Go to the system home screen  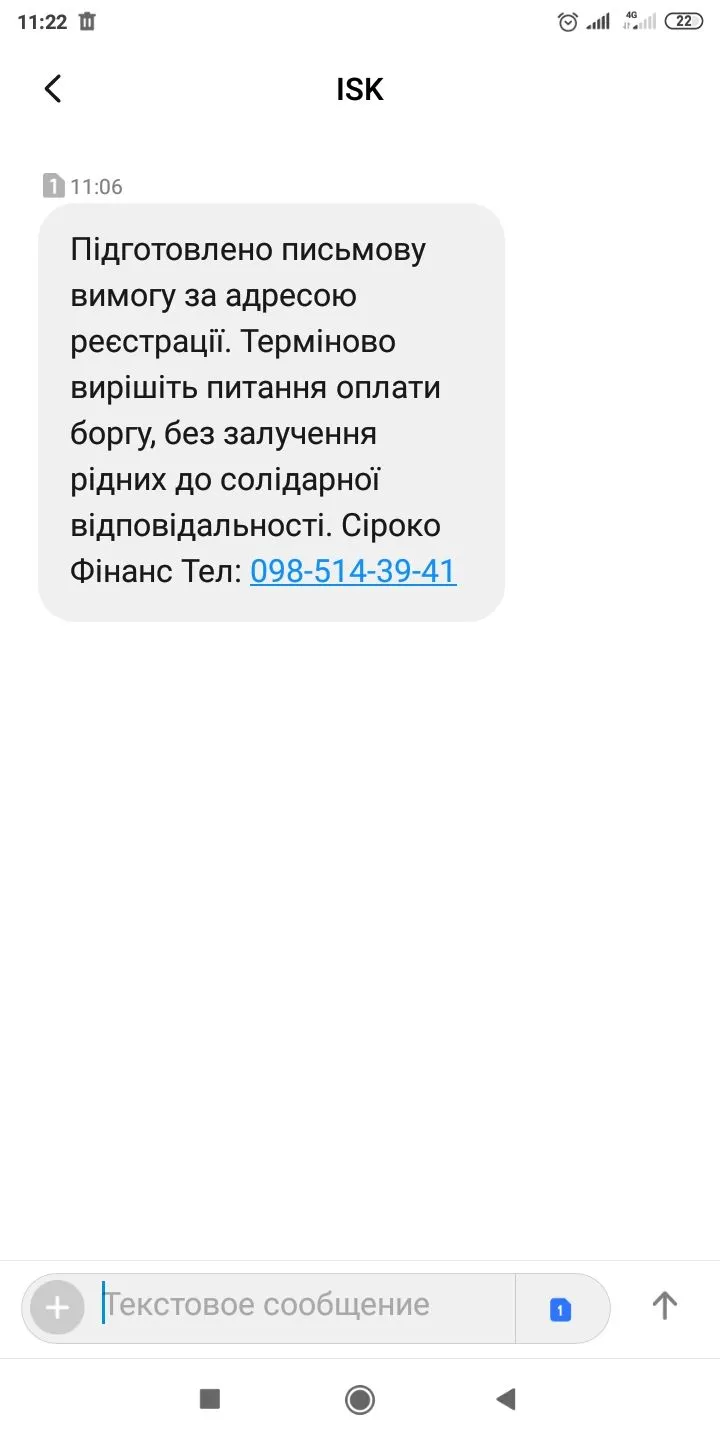pos(360,1399)
